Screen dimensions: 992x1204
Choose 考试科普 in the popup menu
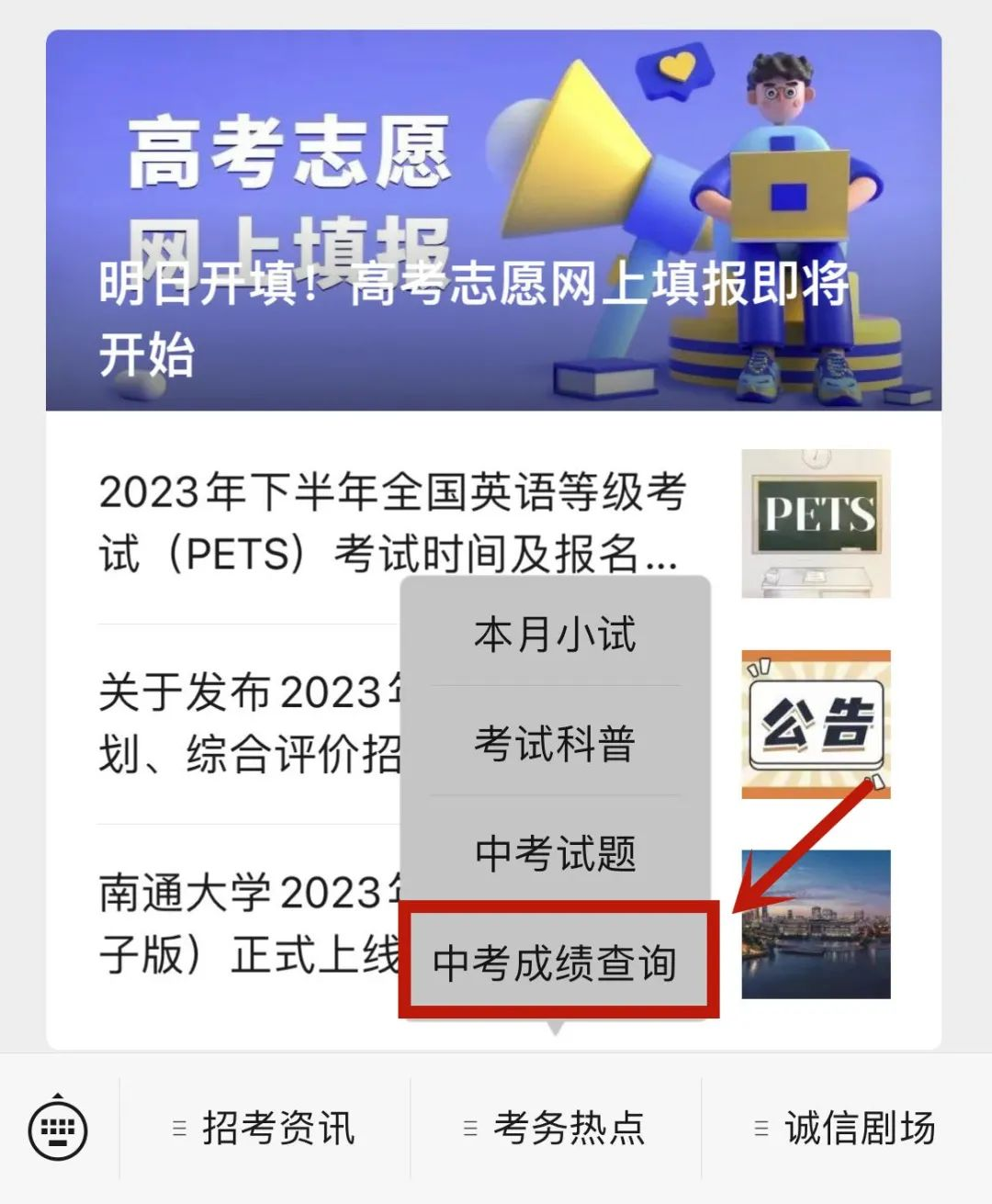click(555, 743)
